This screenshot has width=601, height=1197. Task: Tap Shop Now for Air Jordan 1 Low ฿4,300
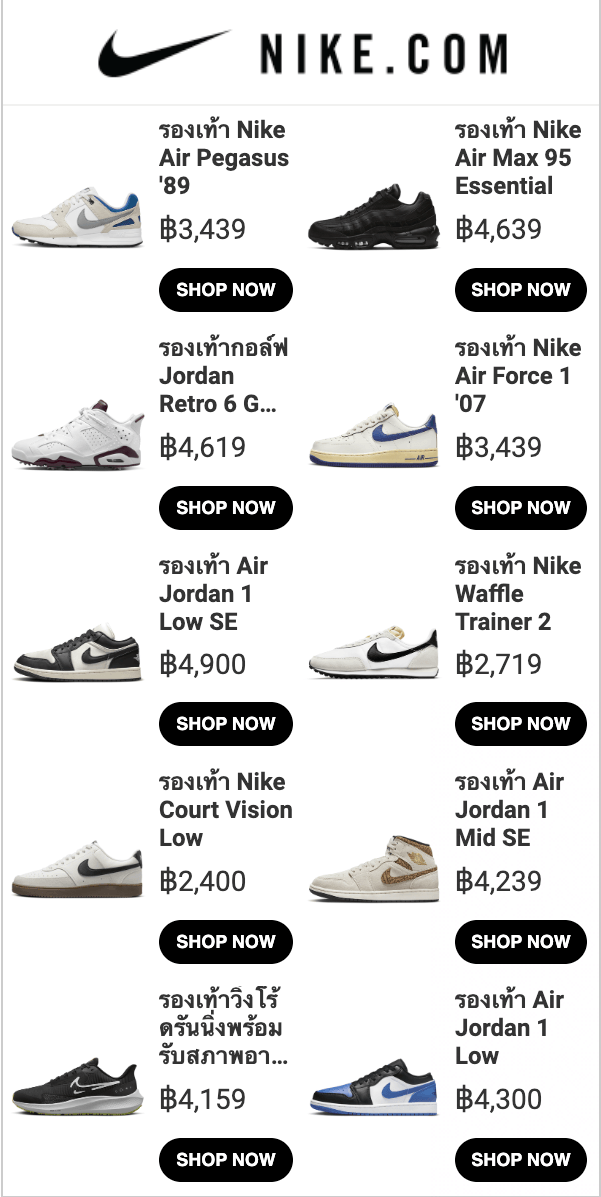[520, 1160]
